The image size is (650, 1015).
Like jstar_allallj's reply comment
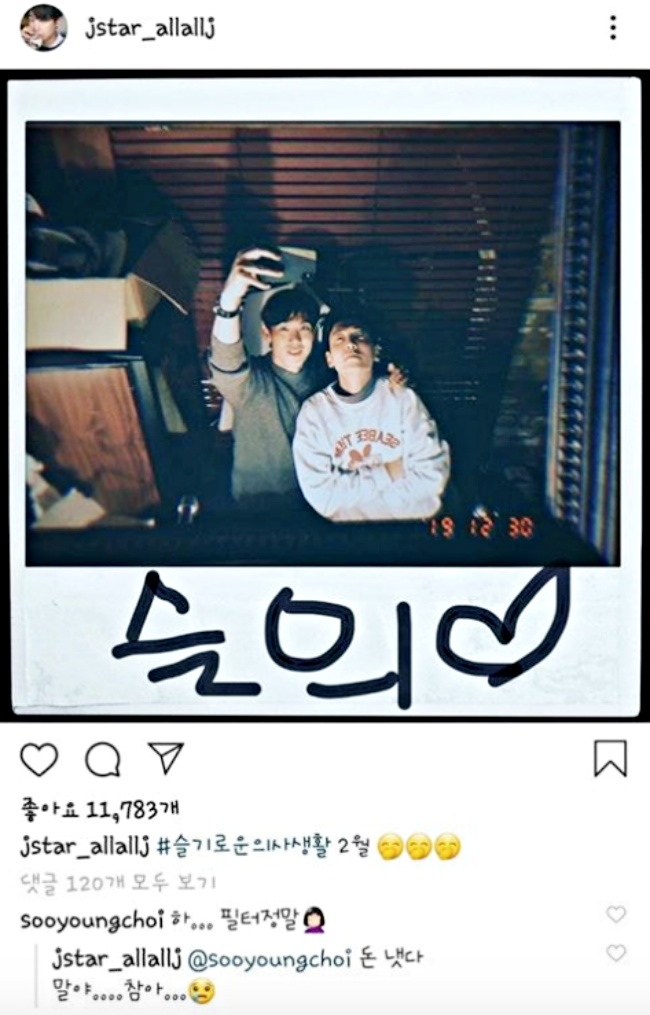tap(616, 953)
